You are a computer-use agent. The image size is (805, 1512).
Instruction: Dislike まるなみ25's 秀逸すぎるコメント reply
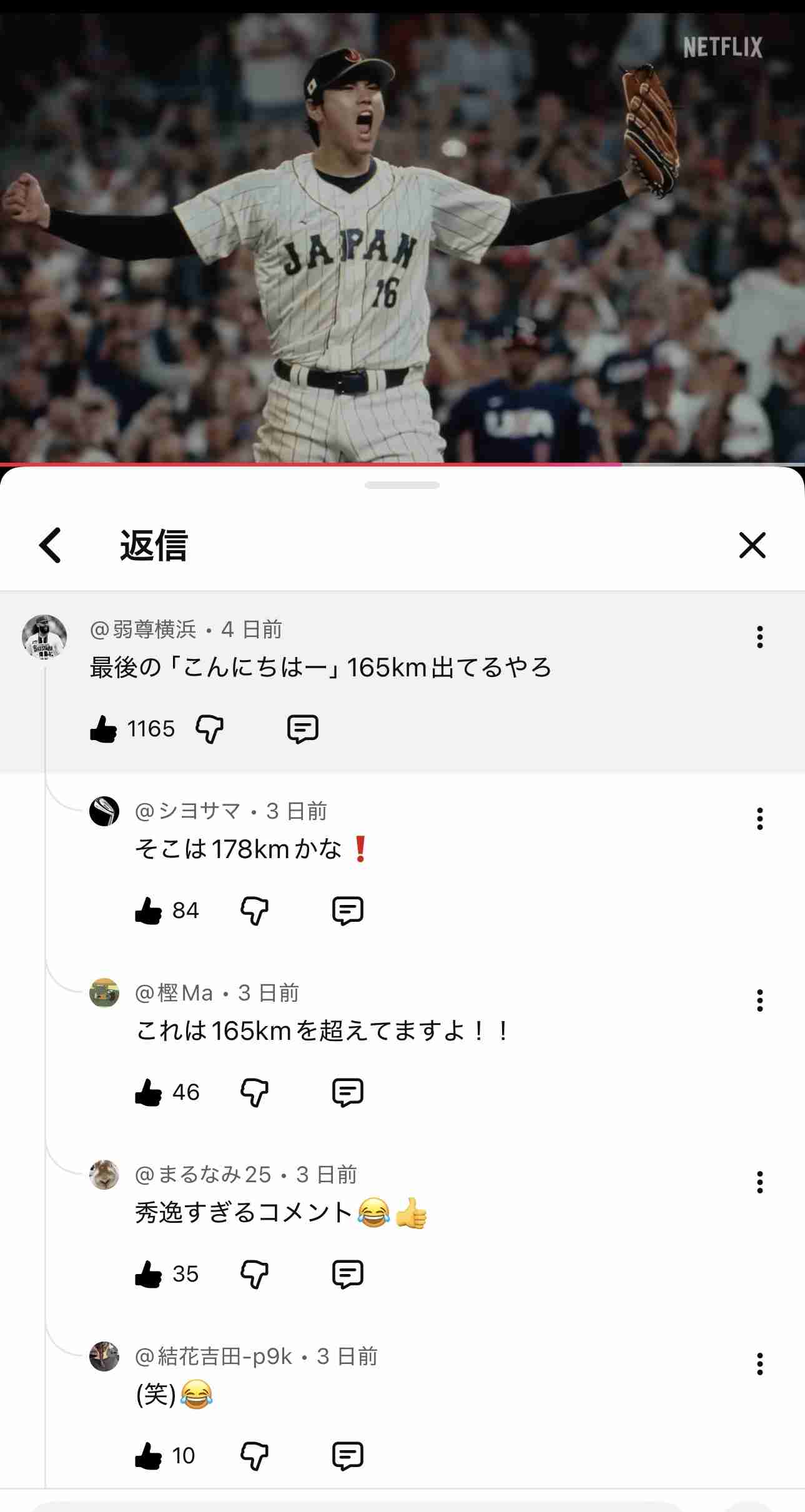pos(254,1273)
